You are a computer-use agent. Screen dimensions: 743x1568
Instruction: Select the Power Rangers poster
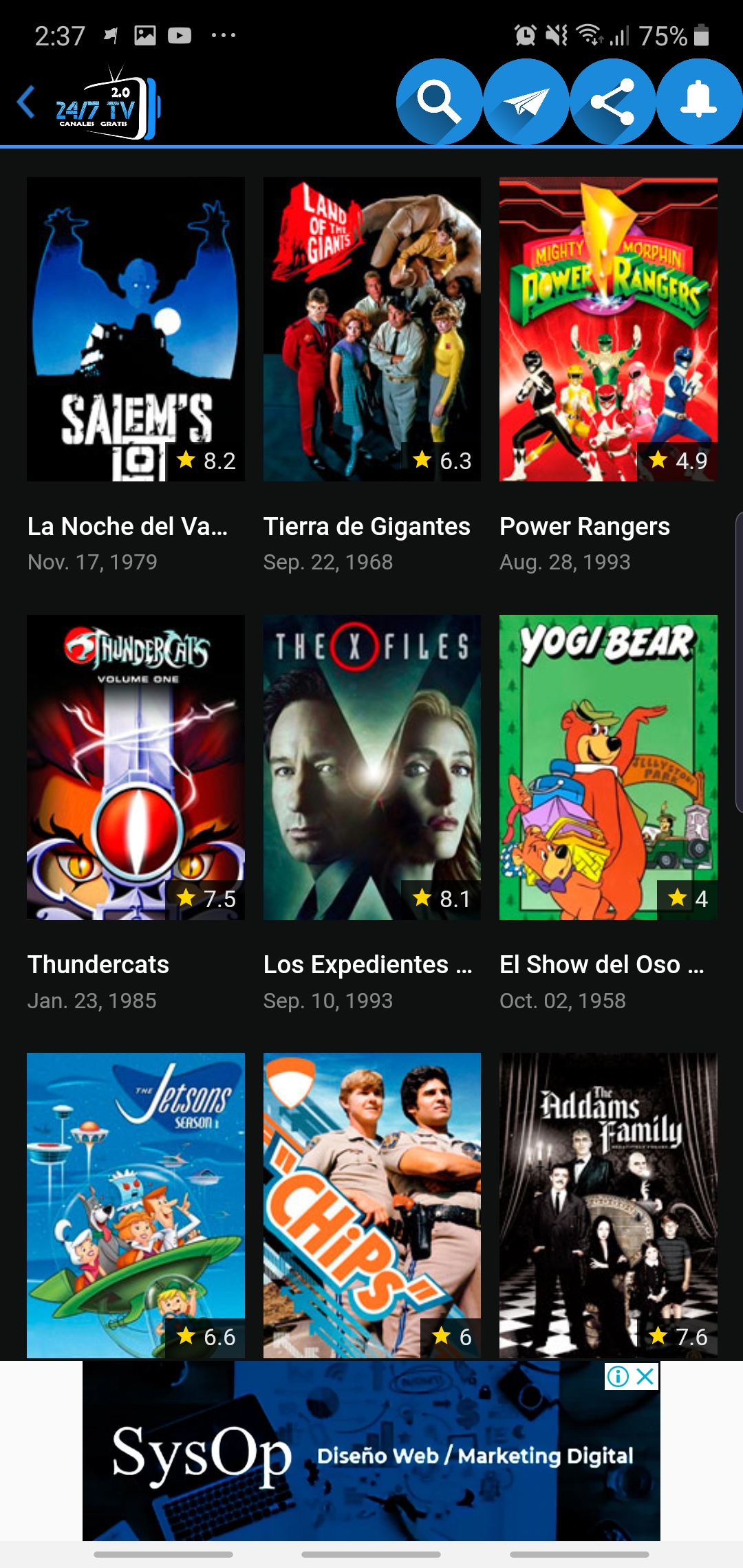608,329
